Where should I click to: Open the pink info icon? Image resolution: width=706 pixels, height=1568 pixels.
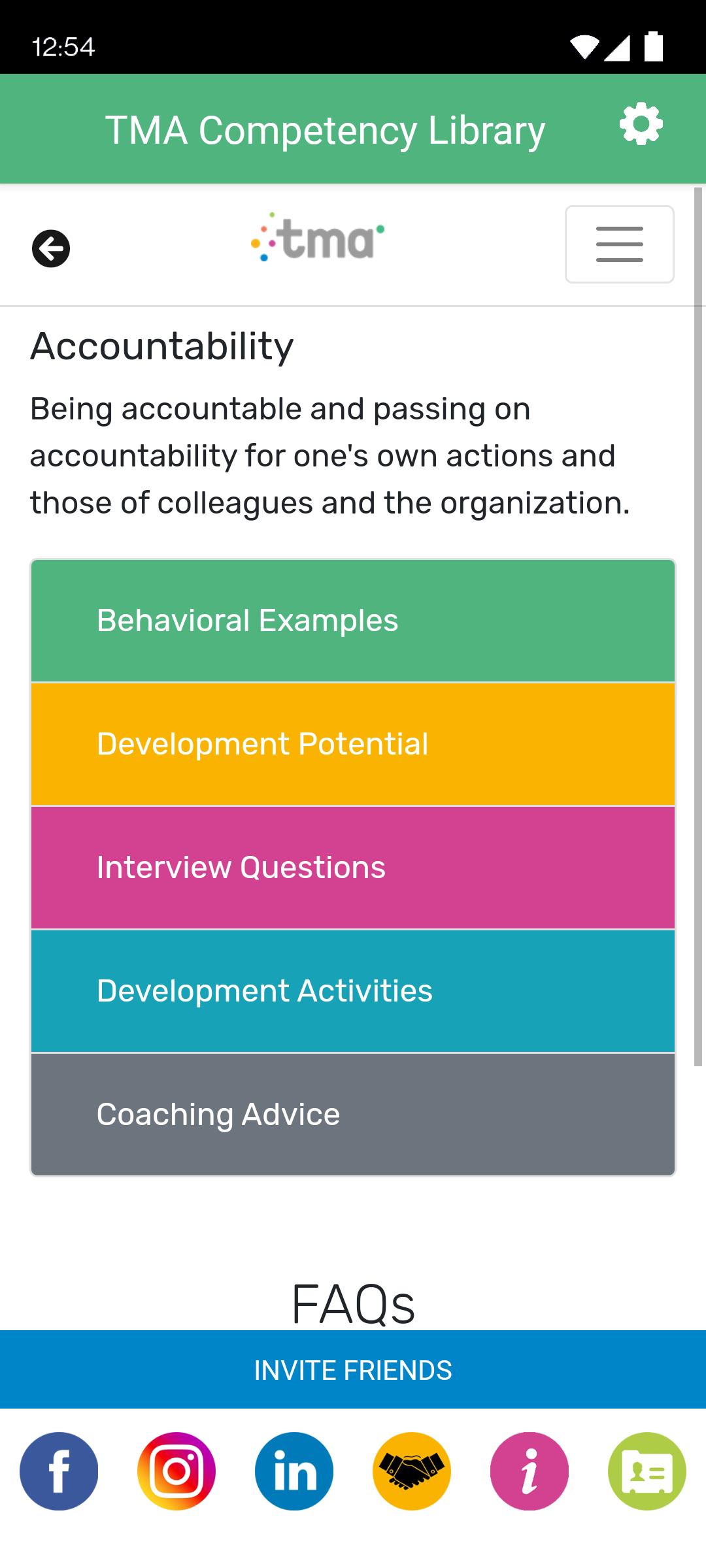tap(529, 1471)
